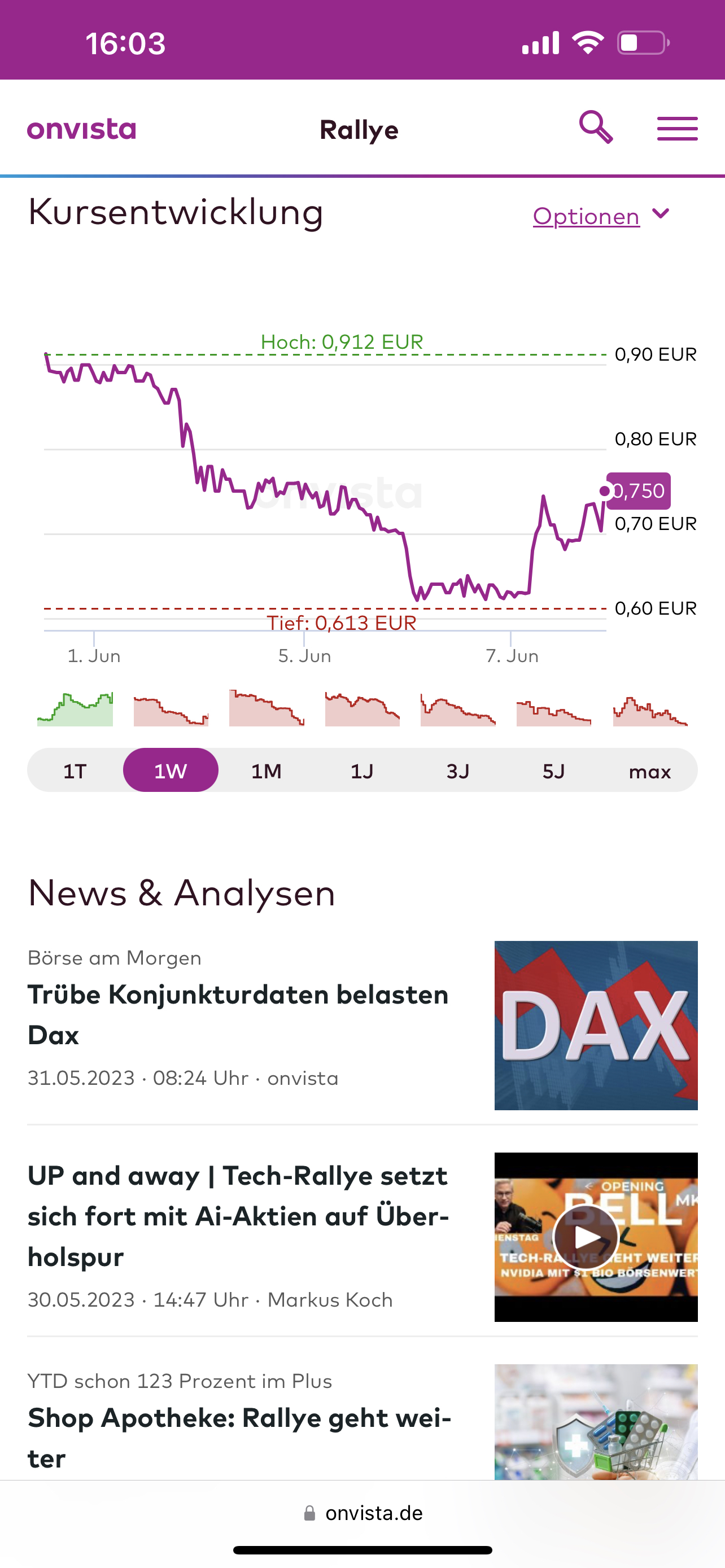This screenshot has width=725, height=1568.
Task: Open article Trübe Konjunkturdaten belasten Dax
Action: 238,1014
